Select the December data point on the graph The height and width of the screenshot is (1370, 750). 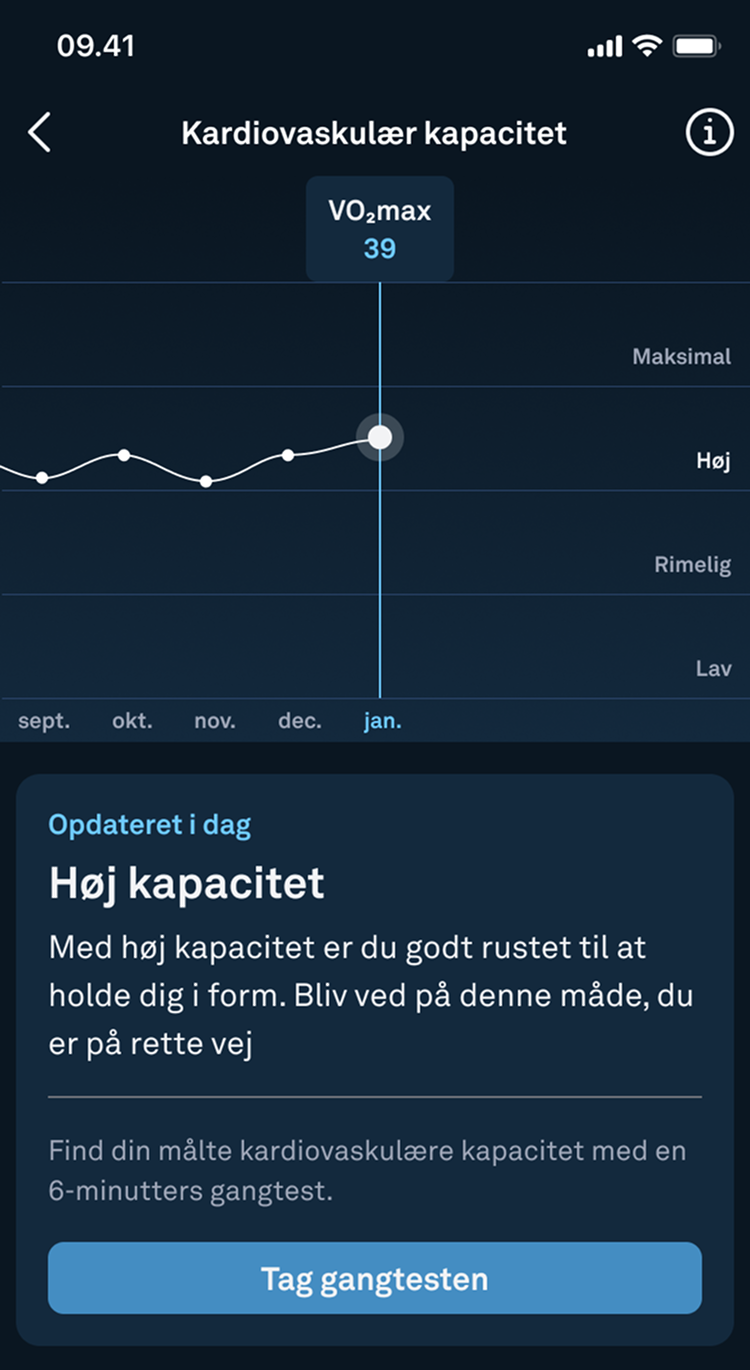(x=288, y=455)
